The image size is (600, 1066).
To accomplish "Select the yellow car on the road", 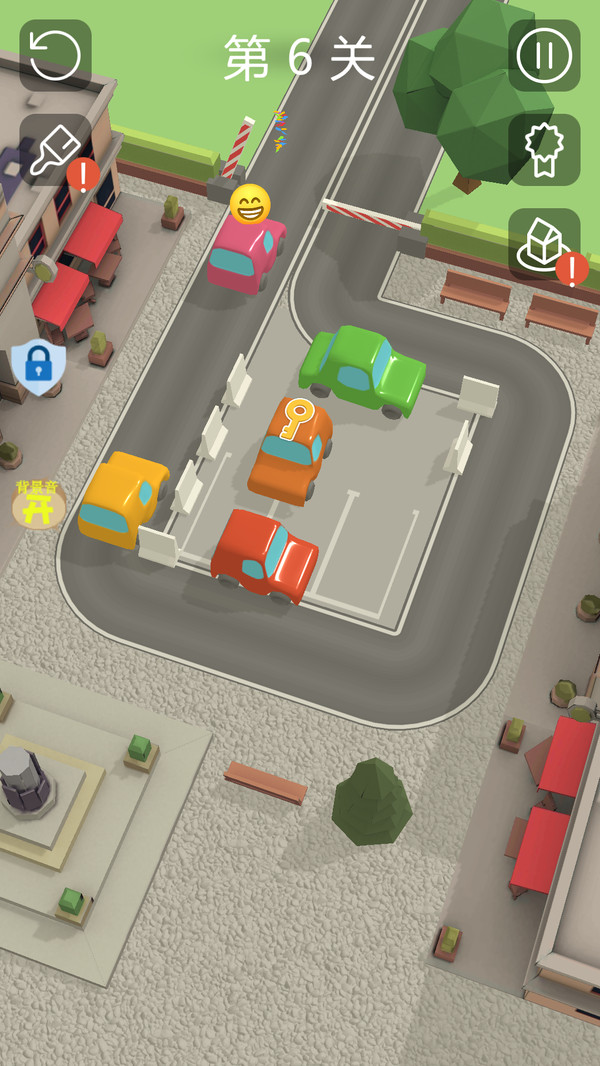I will pyautogui.click(x=122, y=497).
